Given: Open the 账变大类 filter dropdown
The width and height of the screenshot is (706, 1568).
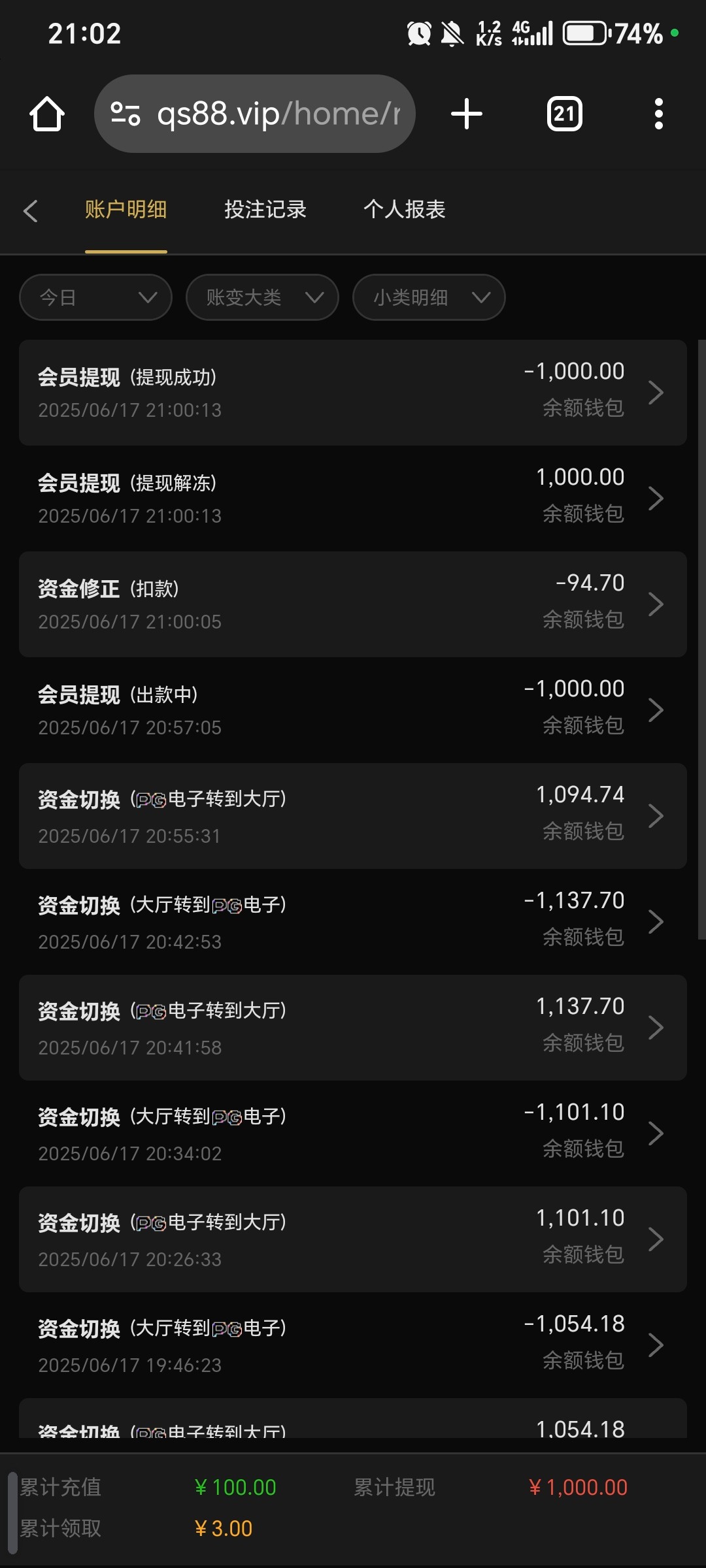Looking at the screenshot, I should (x=262, y=298).
